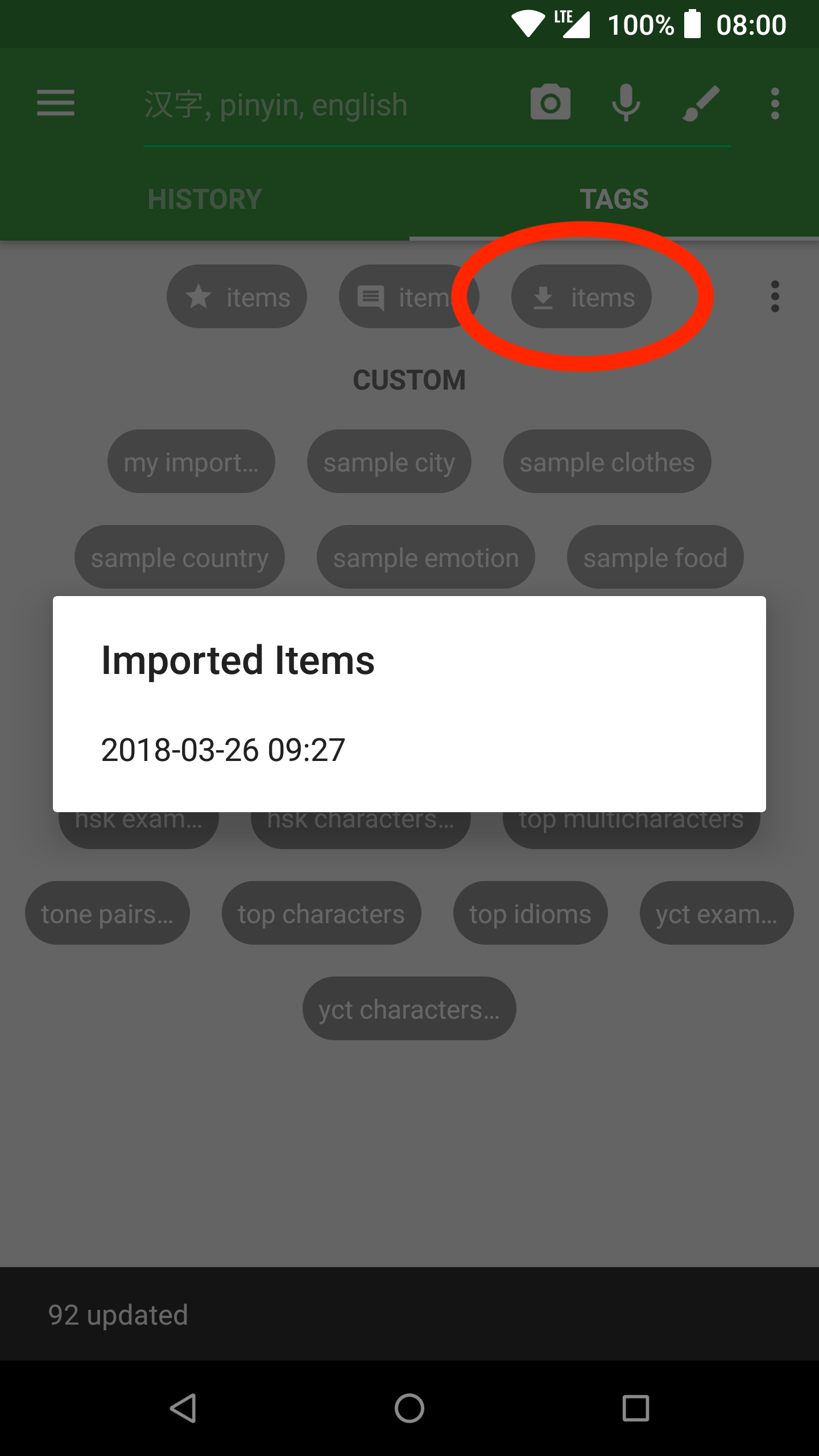Select the sample clothes tag
The height and width of the screenshot is (1456, 819).
pos(607,461)
